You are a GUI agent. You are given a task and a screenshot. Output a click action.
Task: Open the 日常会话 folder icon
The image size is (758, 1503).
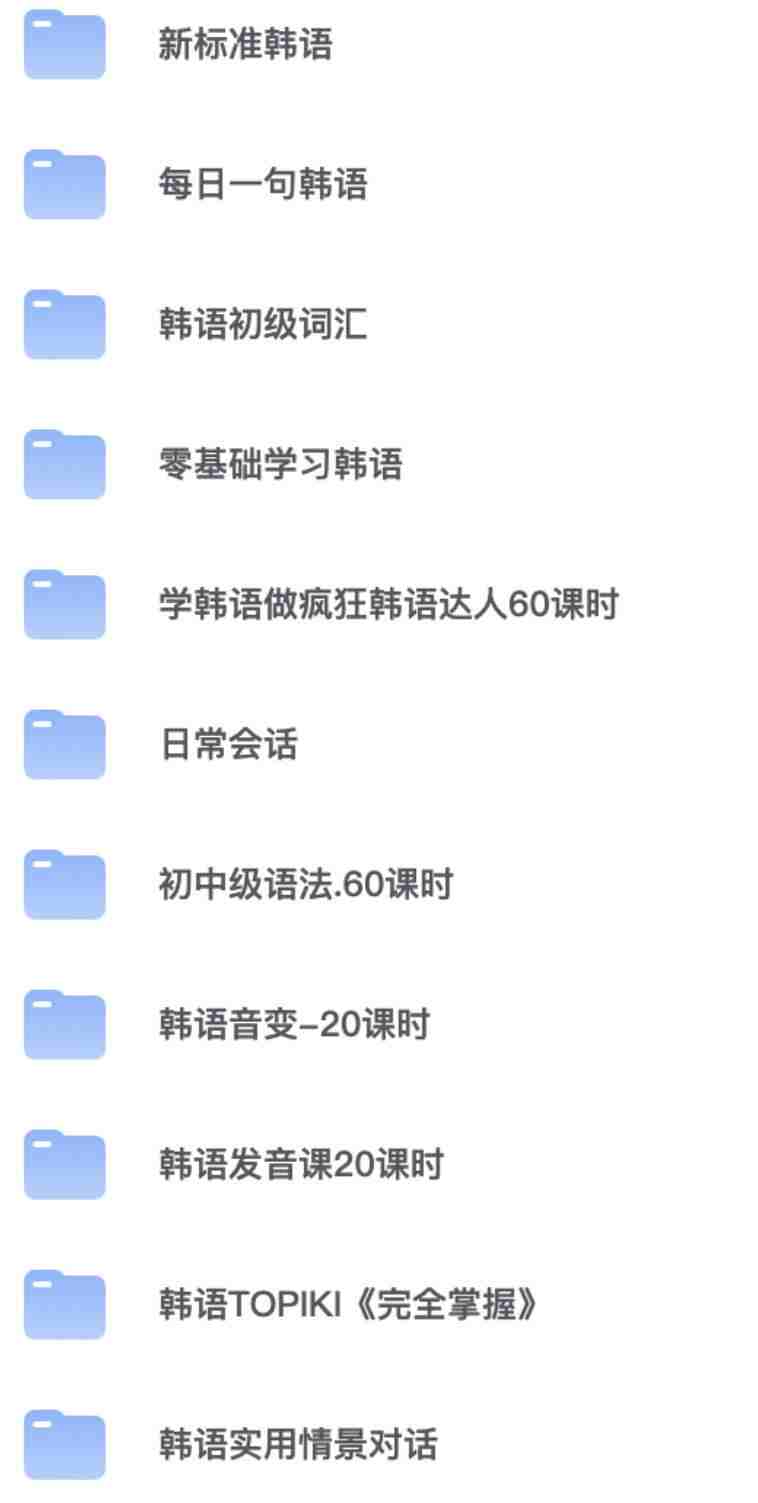[x=64, y=745]
